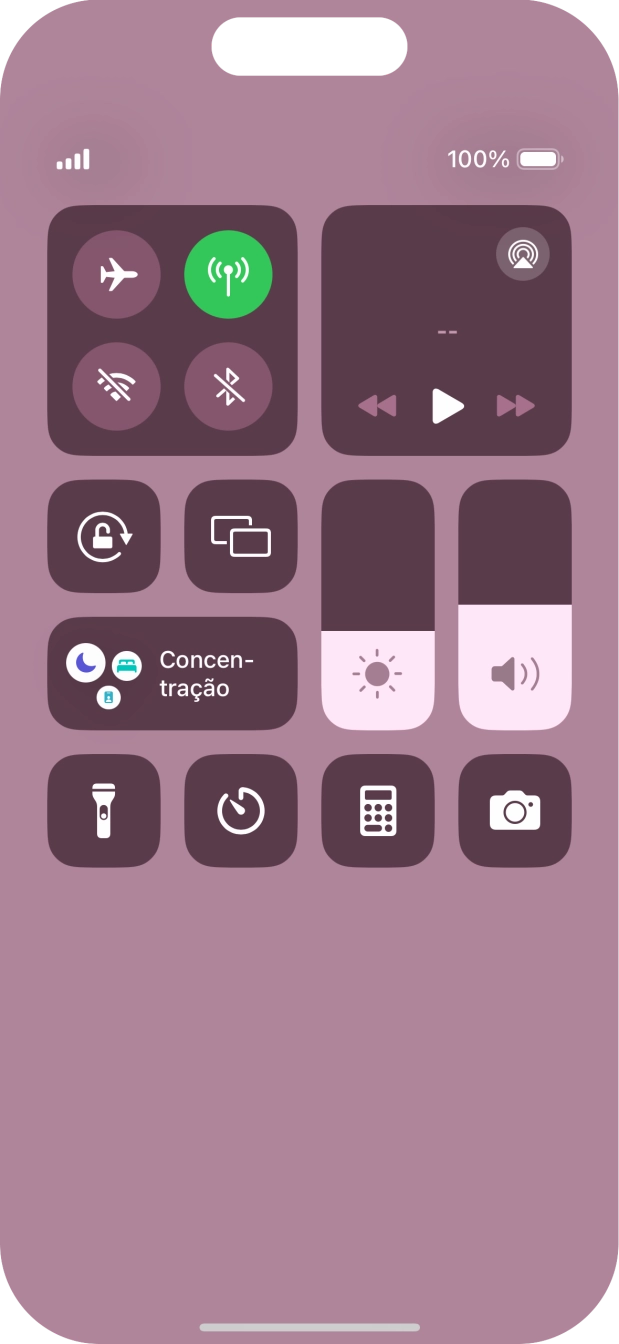Screen dimensions: 619x1344
Task: Tap the volume slider
Action: coord(515,605)
